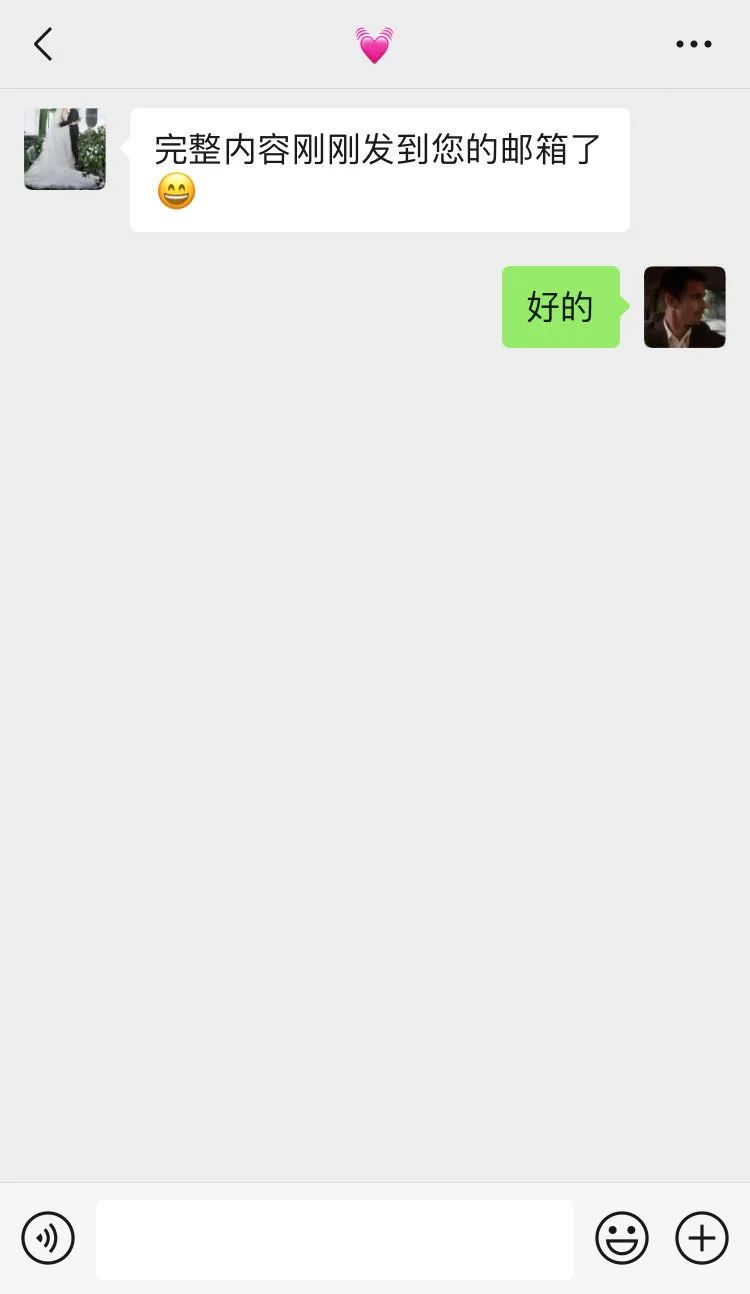Image resolution: width=750 pixels, height=1294 pixels.
Task: Go back to the chat list
Action: 43,44
